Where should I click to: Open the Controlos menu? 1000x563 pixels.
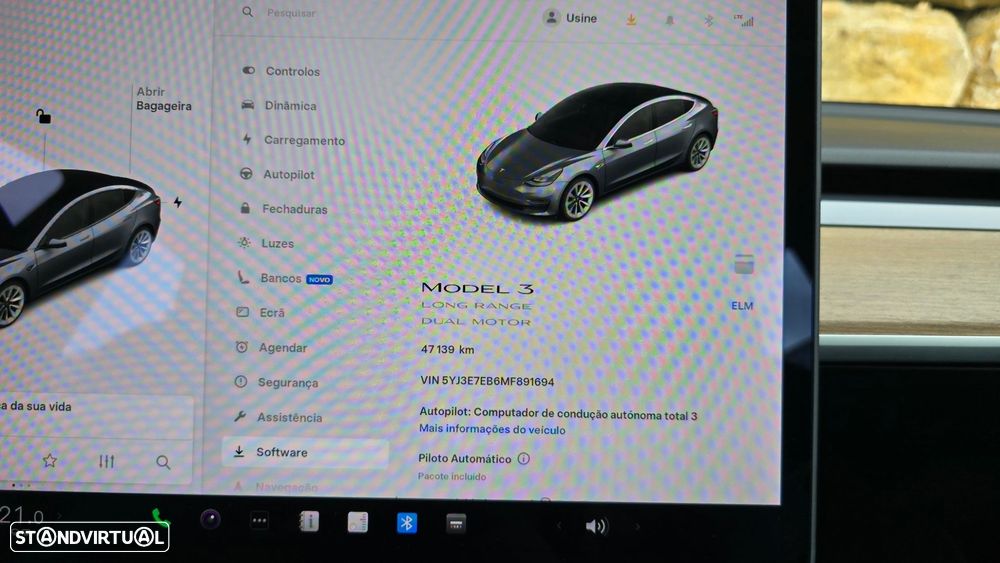[x=292, y=71]
